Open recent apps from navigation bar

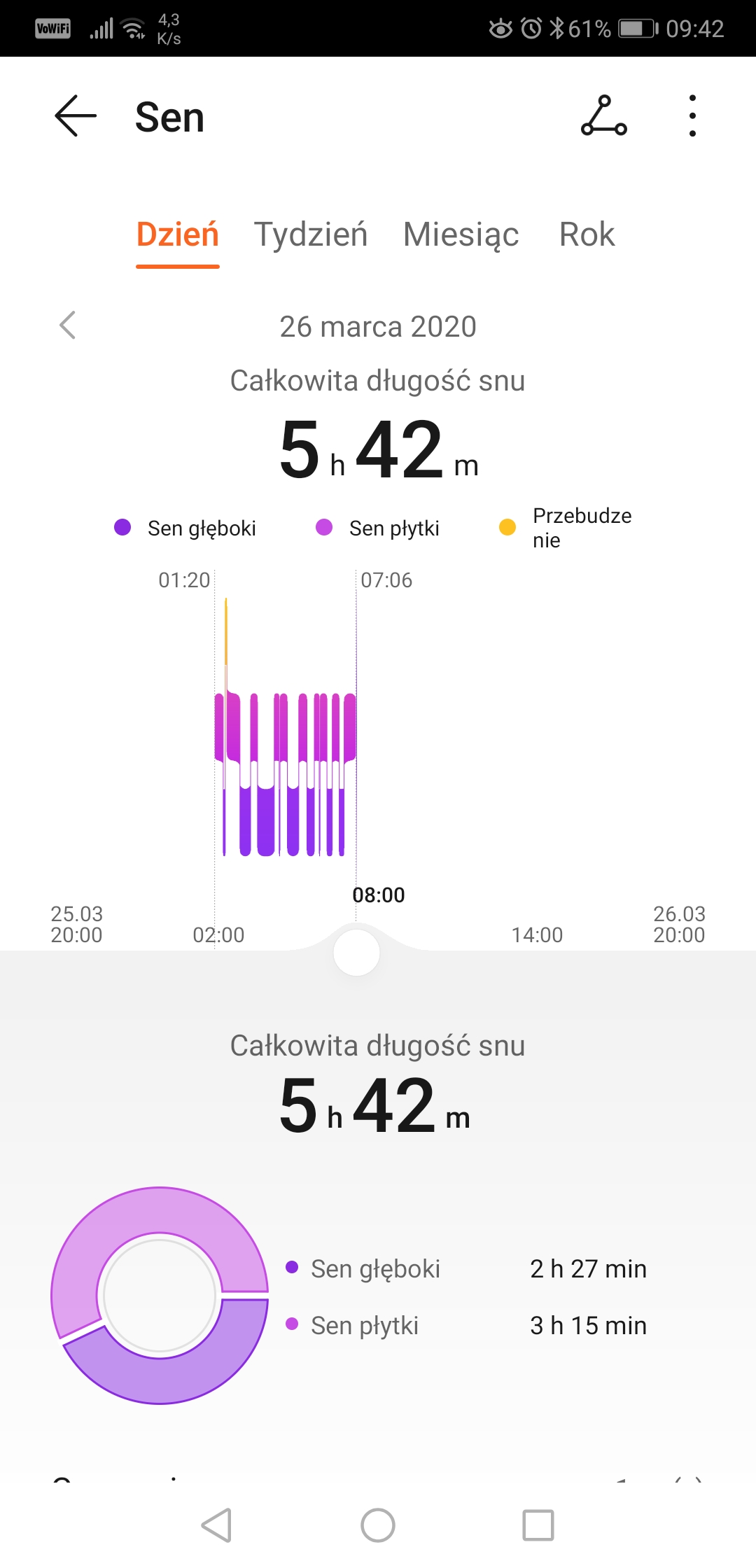point(538,1525)
